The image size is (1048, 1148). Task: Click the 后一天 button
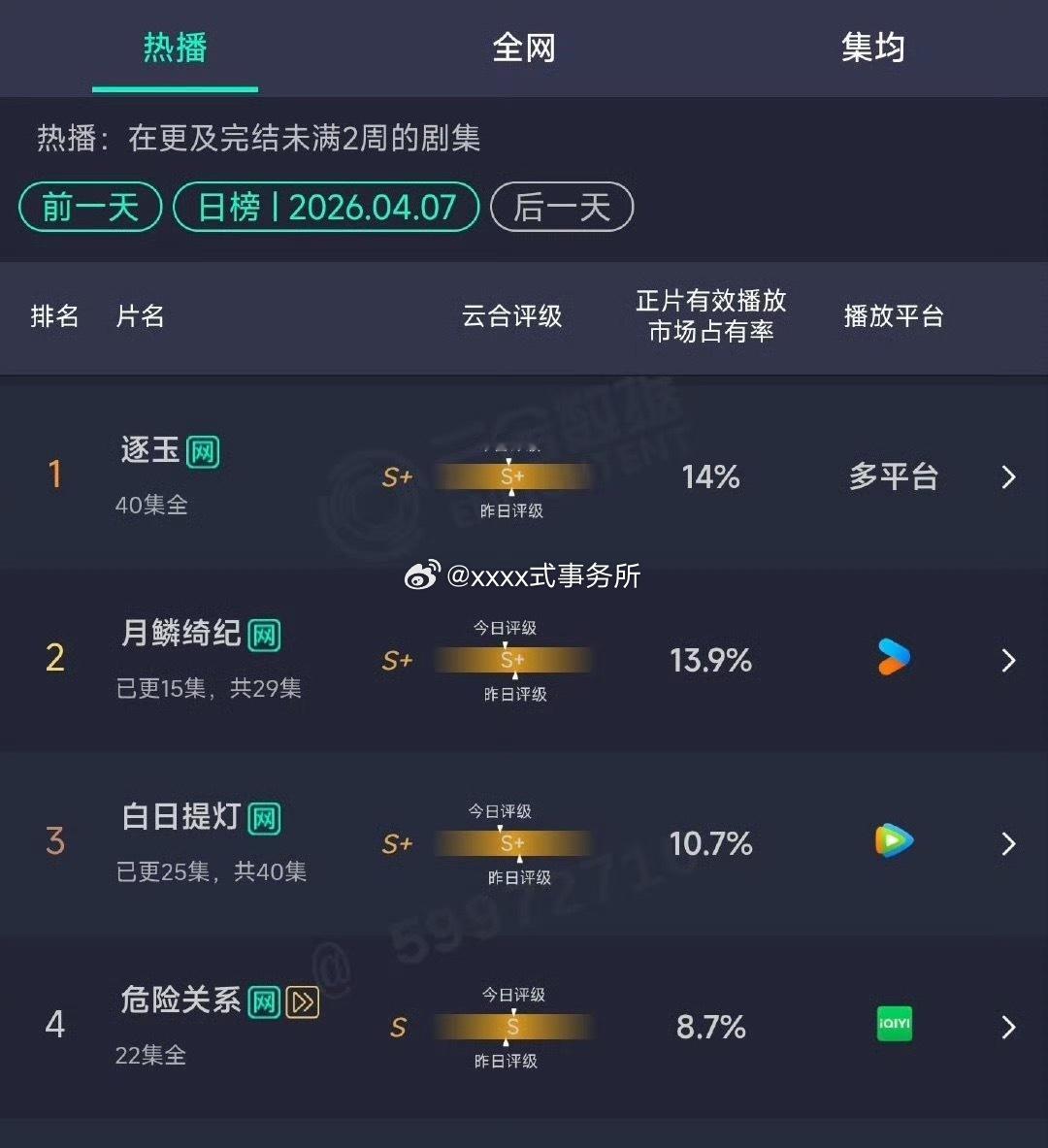(562, 207)
